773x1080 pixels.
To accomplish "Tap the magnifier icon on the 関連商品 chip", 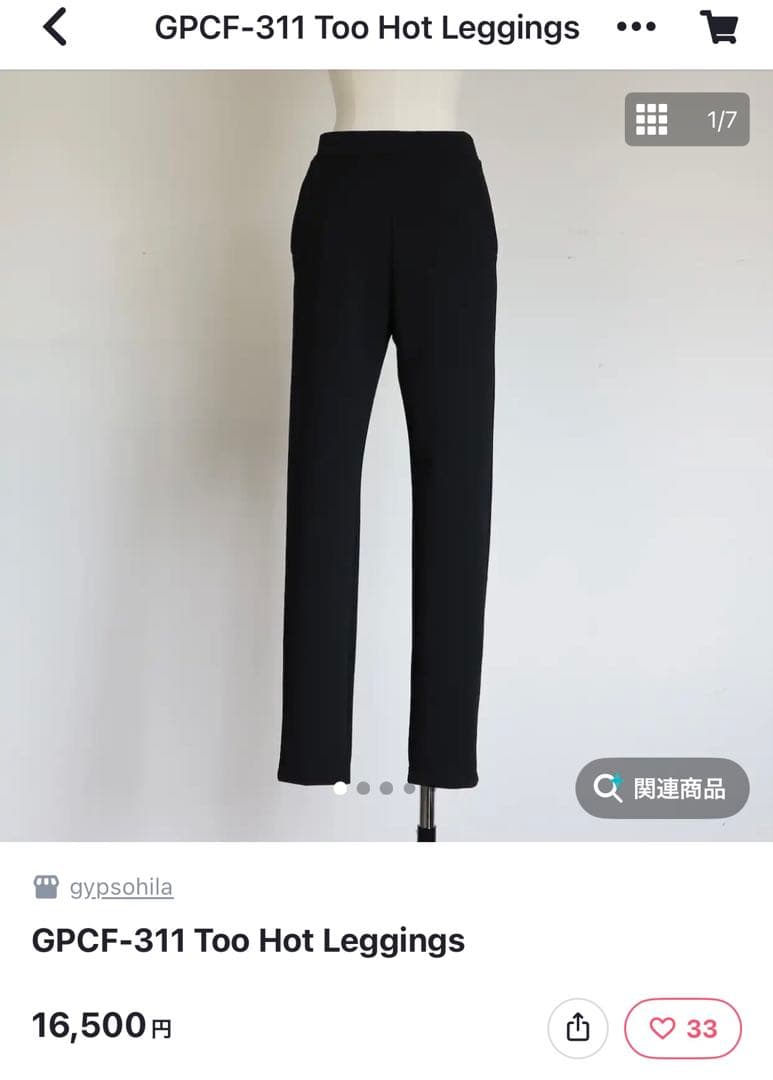I will (x=606, y=789).
